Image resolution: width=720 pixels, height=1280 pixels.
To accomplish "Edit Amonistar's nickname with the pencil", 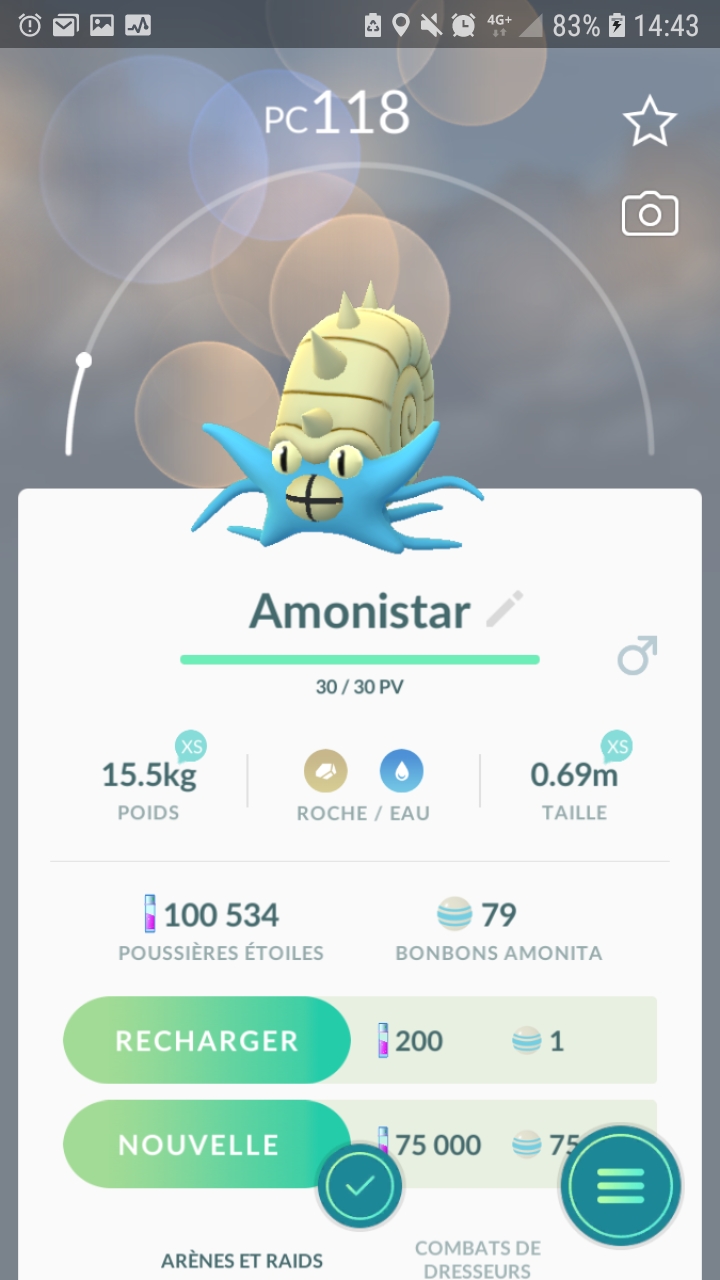I will click(x=504, y=609).
